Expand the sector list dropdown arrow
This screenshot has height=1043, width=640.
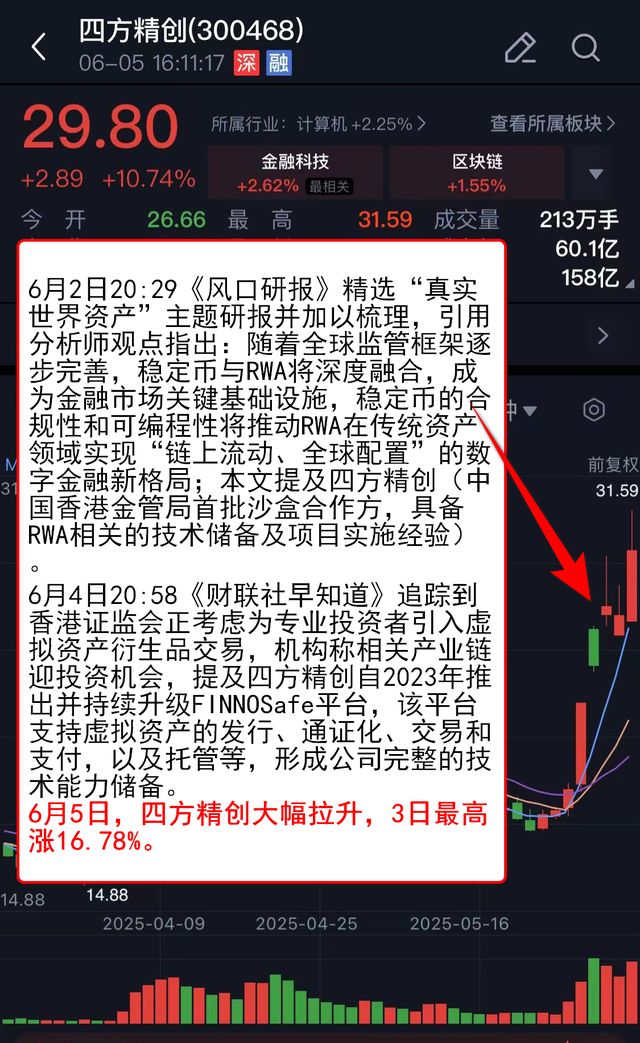(596, 174)
